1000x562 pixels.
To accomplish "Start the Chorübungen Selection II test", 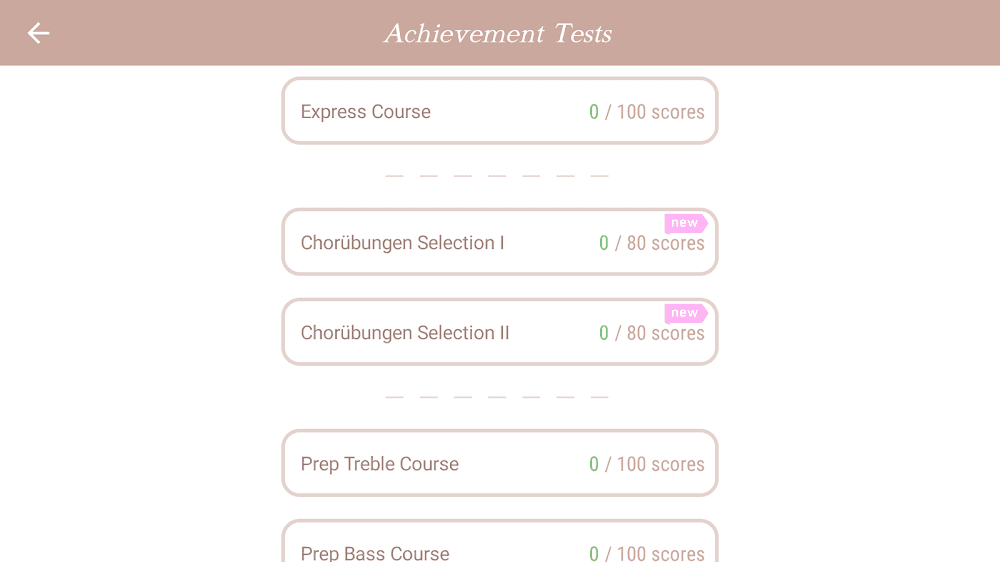I will pyautogui.click(x=499, y=332).
